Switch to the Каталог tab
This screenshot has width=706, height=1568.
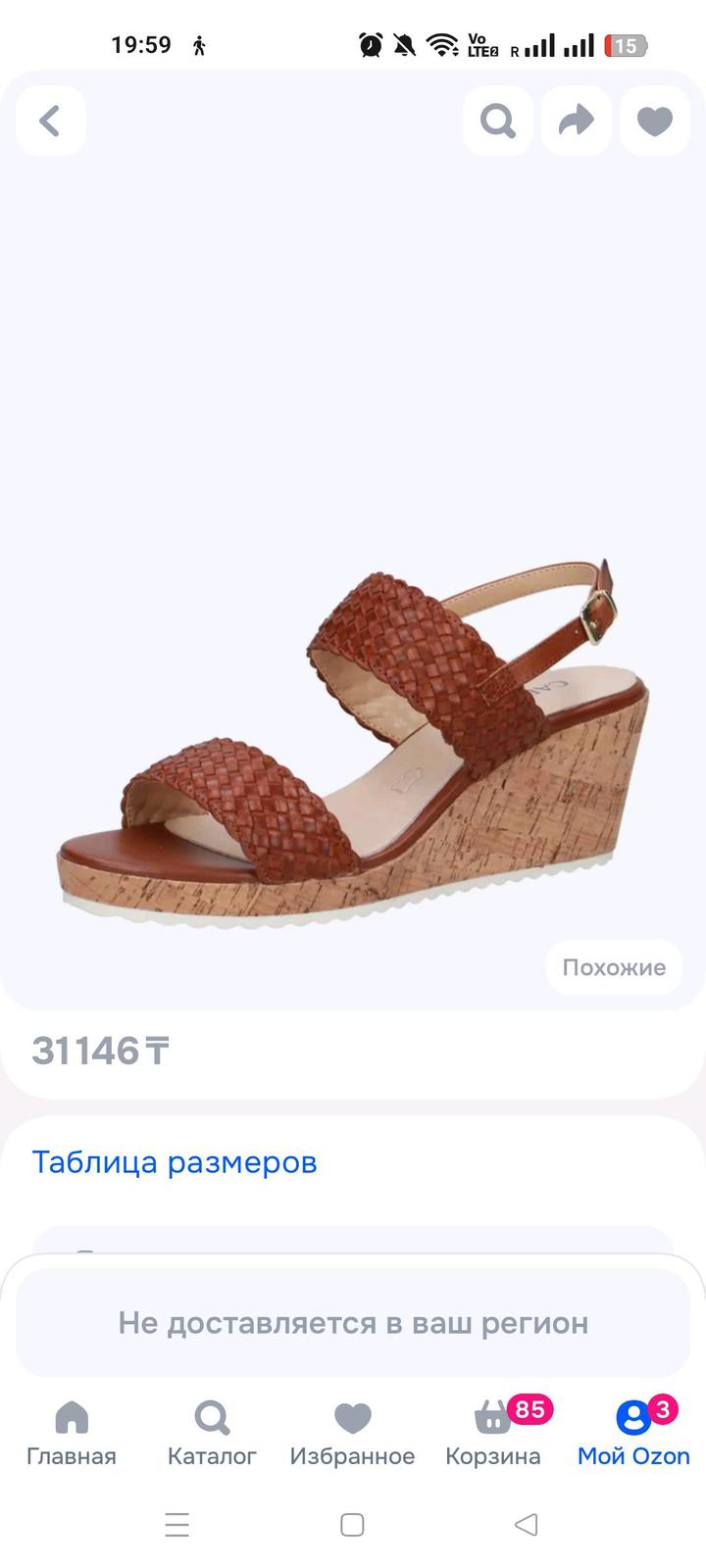pyautogui.click(x=212, y=1433)
